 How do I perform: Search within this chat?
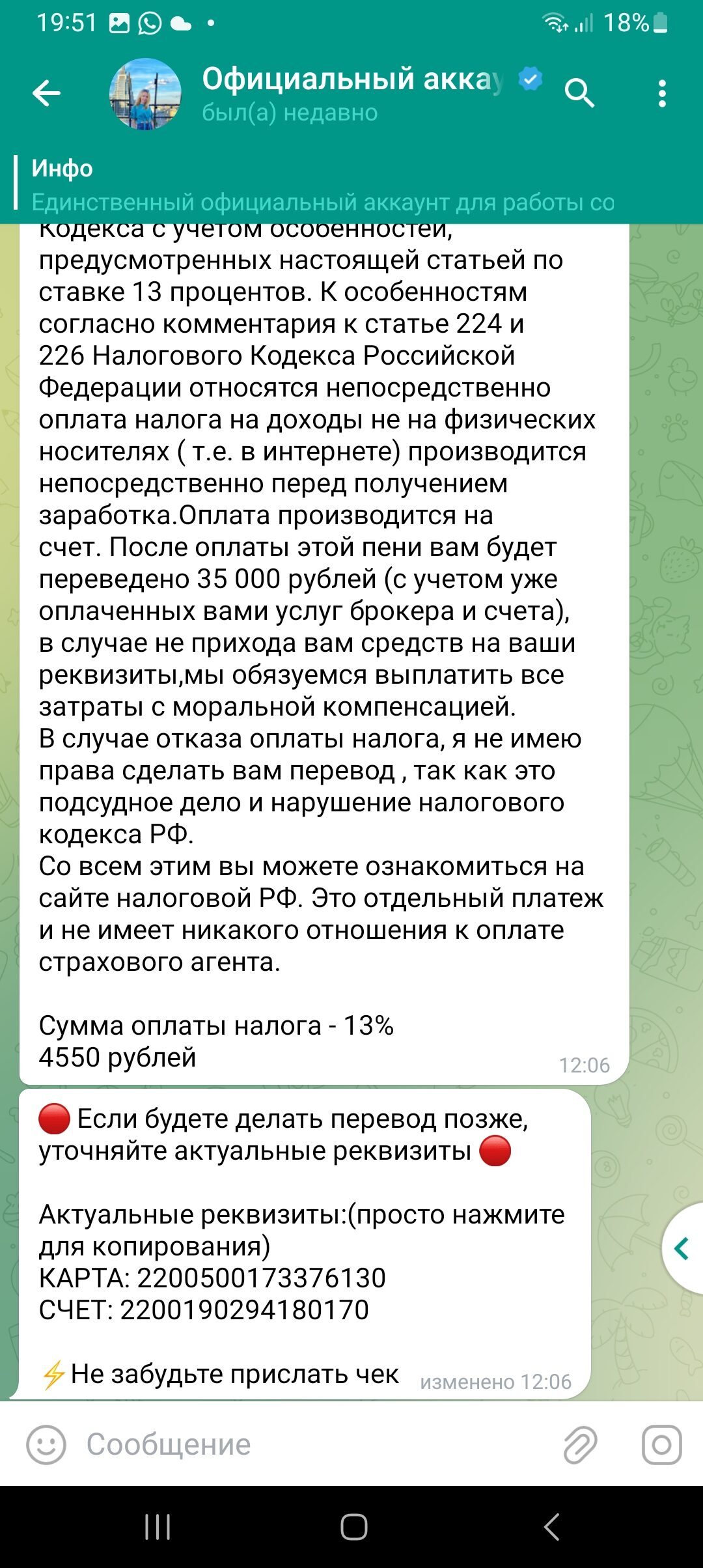pyautogui.click(x=579, y=93)
